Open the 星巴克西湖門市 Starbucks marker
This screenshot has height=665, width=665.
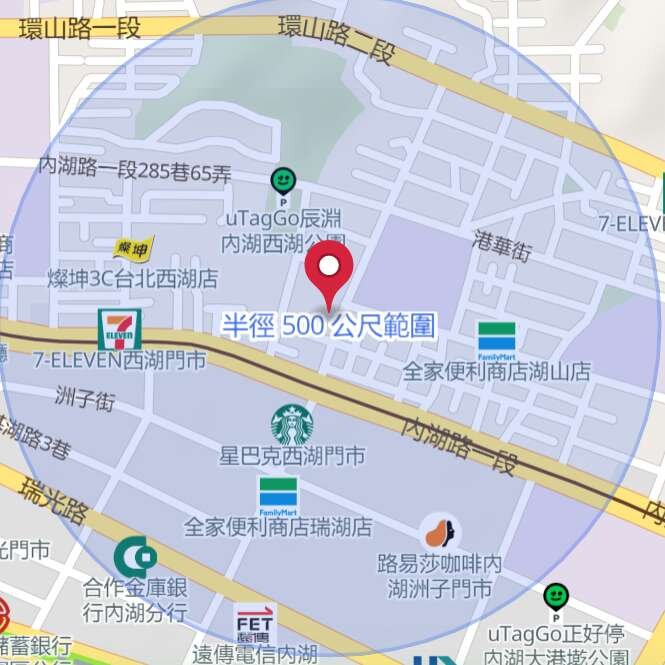point(292,426)
